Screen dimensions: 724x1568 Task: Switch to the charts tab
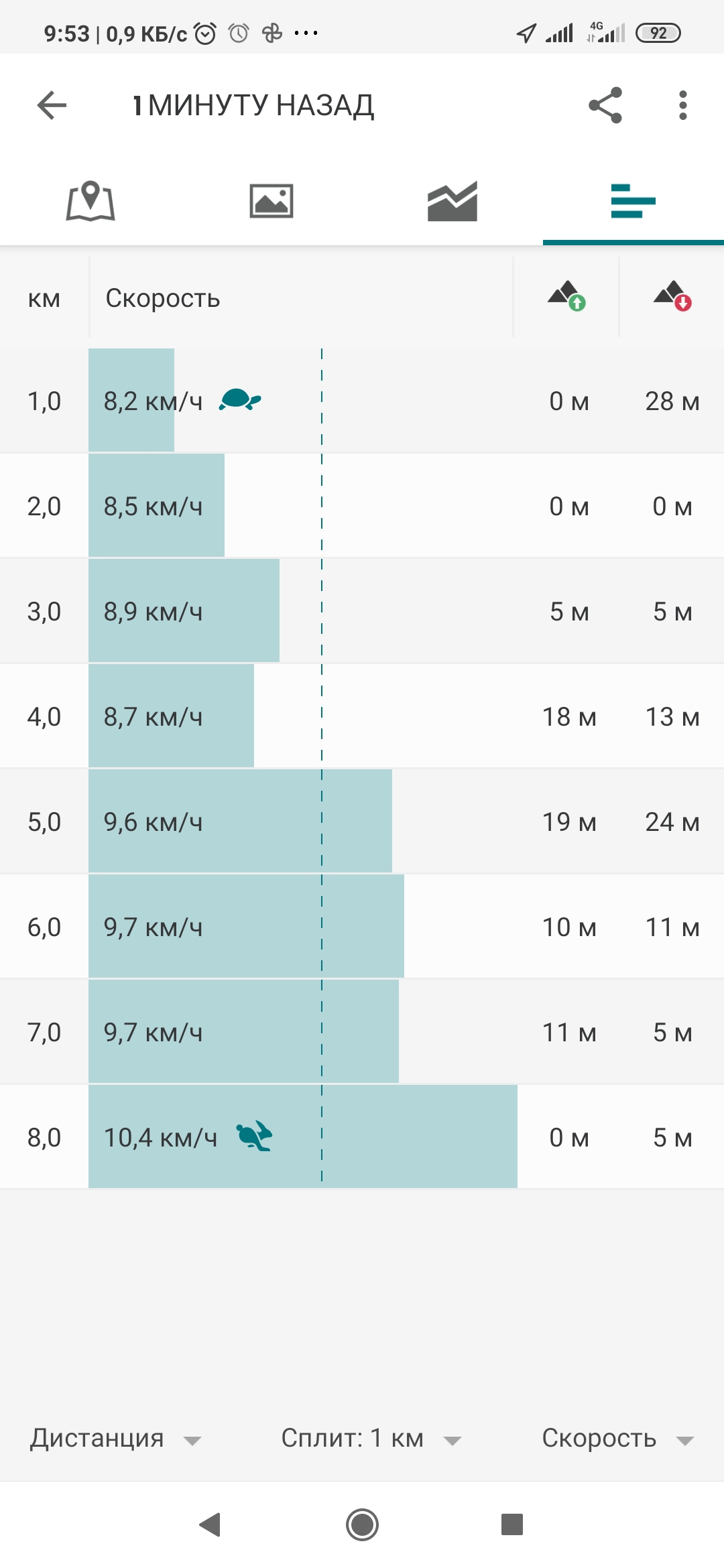(452, 200)
